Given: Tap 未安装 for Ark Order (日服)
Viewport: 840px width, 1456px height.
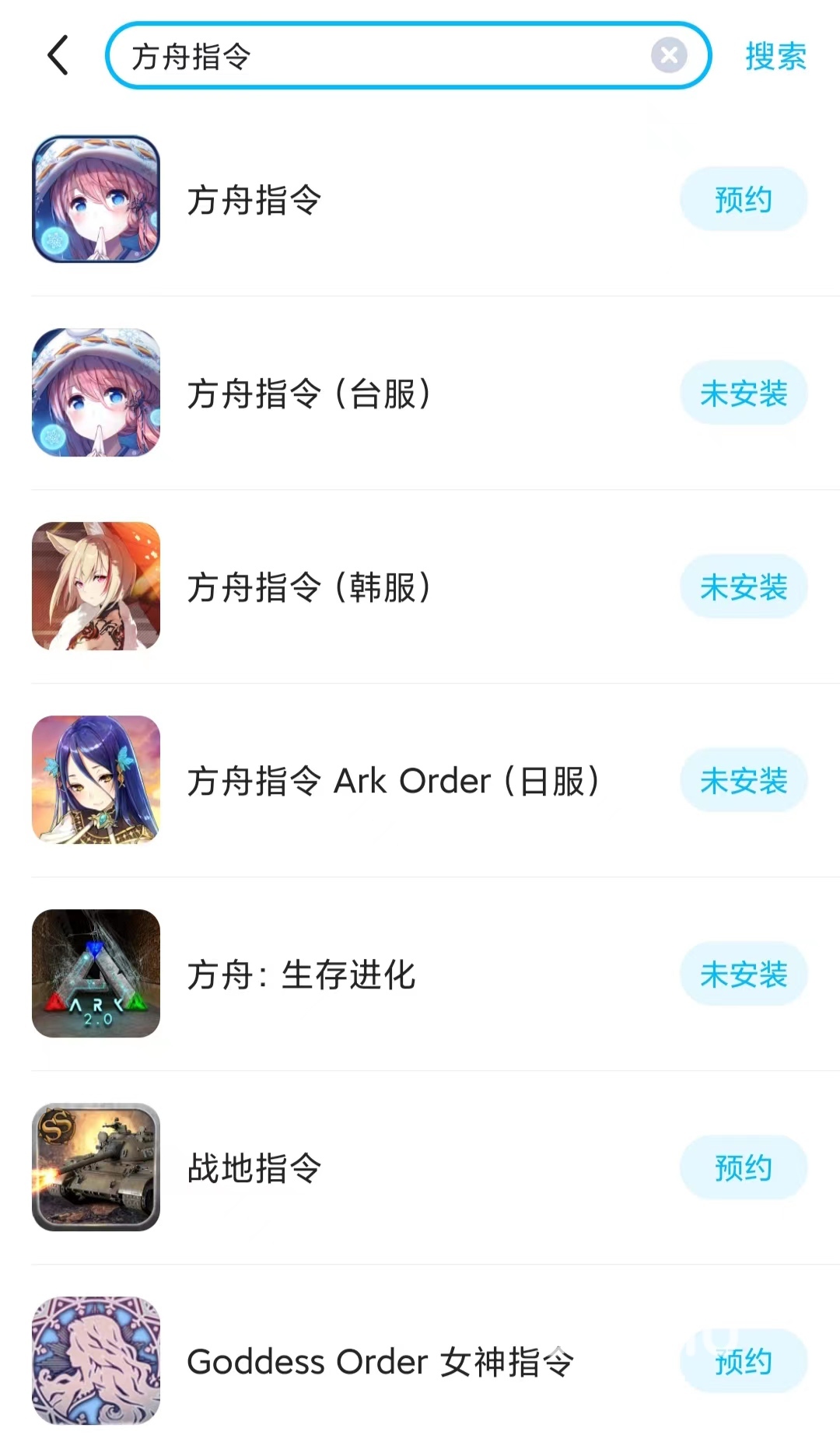Looking at the screenshot, I should pos(743,781).
